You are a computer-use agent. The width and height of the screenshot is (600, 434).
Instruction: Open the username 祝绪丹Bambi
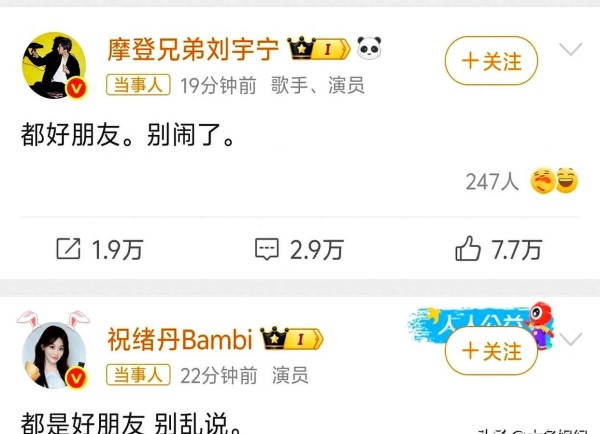coord(179,339)
